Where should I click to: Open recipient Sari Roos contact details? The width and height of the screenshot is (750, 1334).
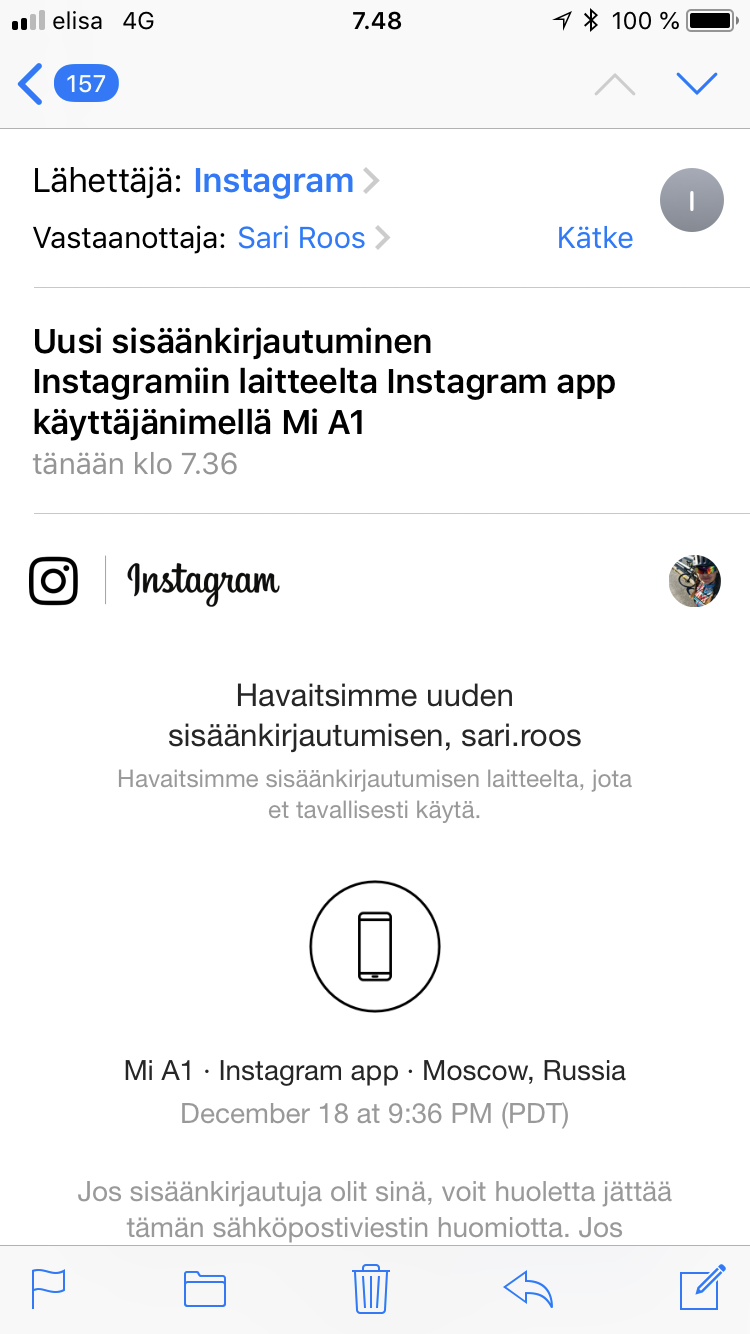coord(302,238)
